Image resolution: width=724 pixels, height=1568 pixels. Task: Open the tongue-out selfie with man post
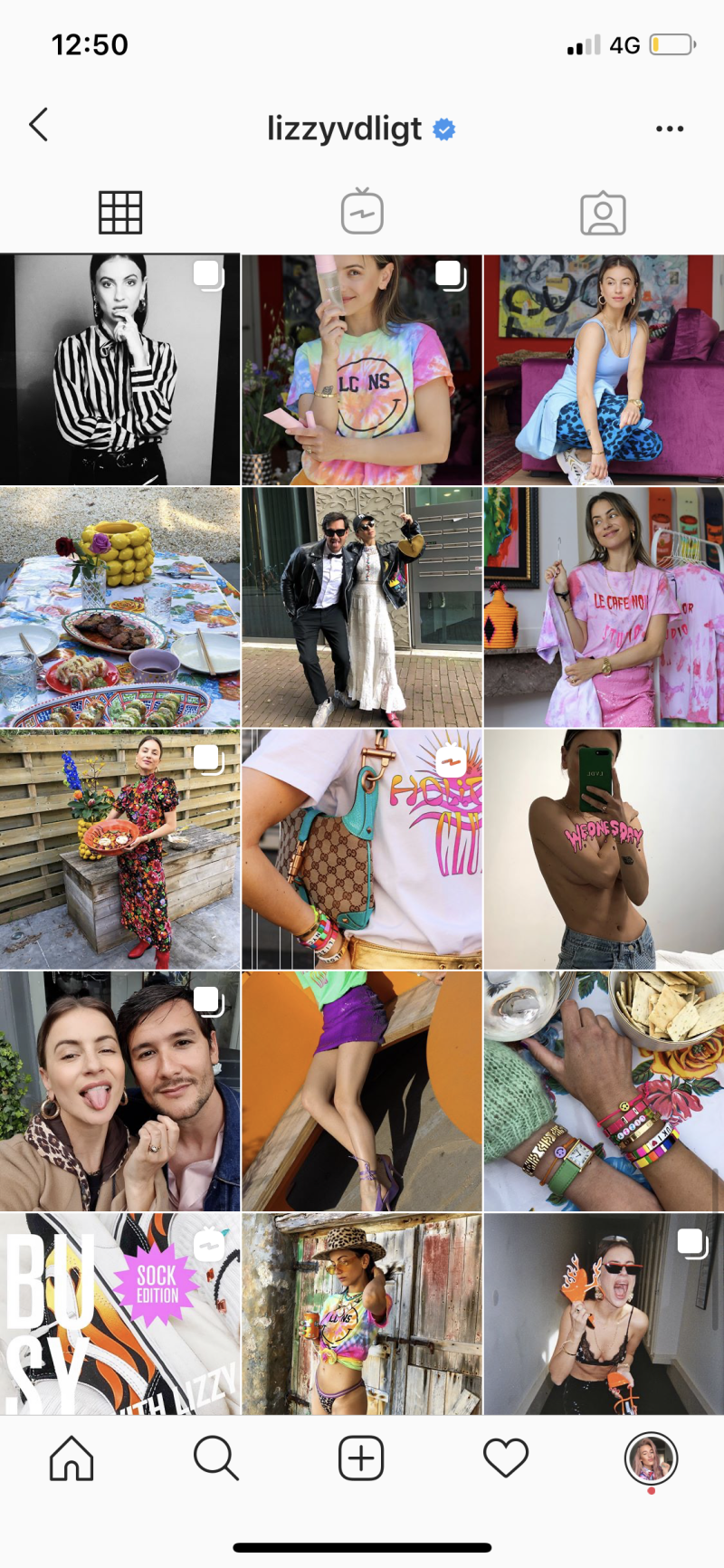point(119,1091)
